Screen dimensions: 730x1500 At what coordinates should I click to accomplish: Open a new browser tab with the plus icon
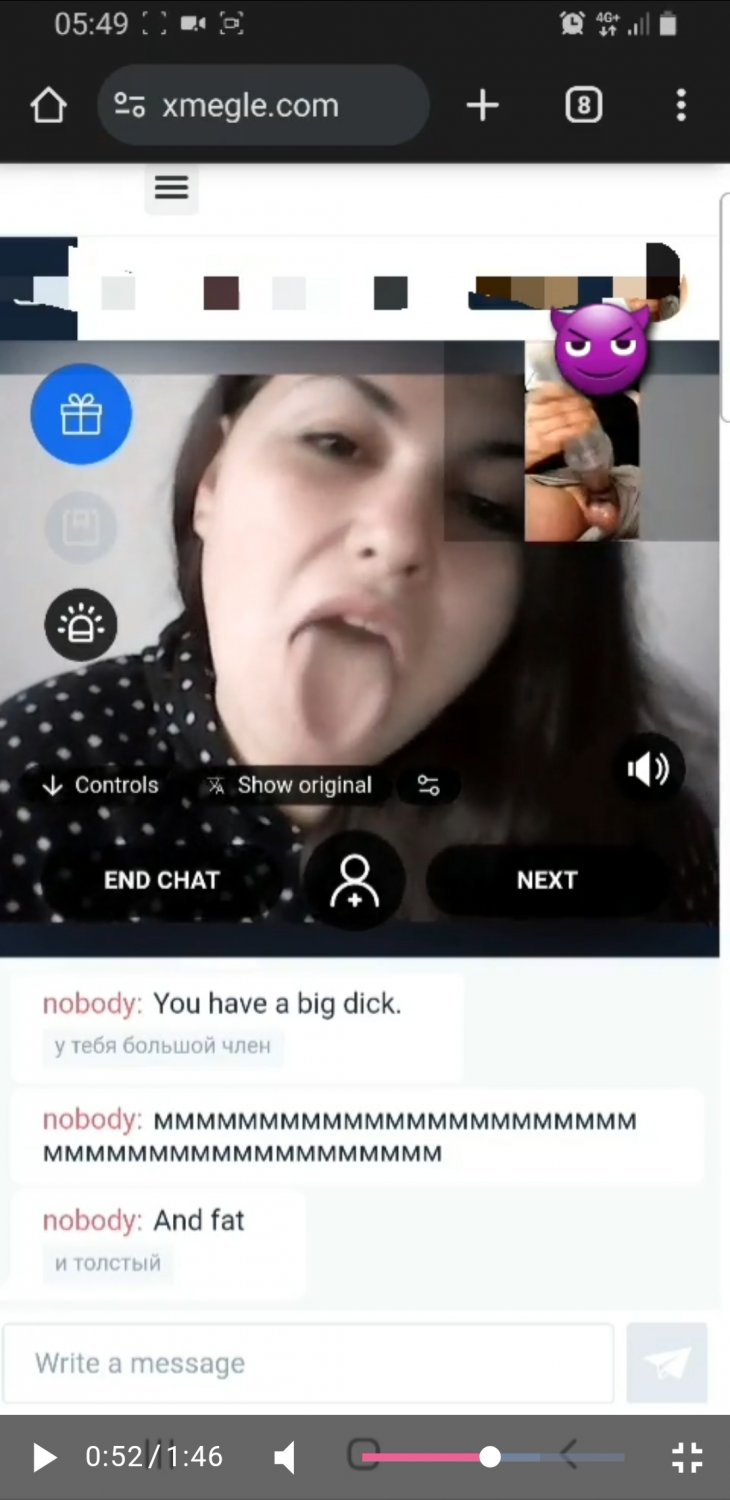(x=483, y=104)
